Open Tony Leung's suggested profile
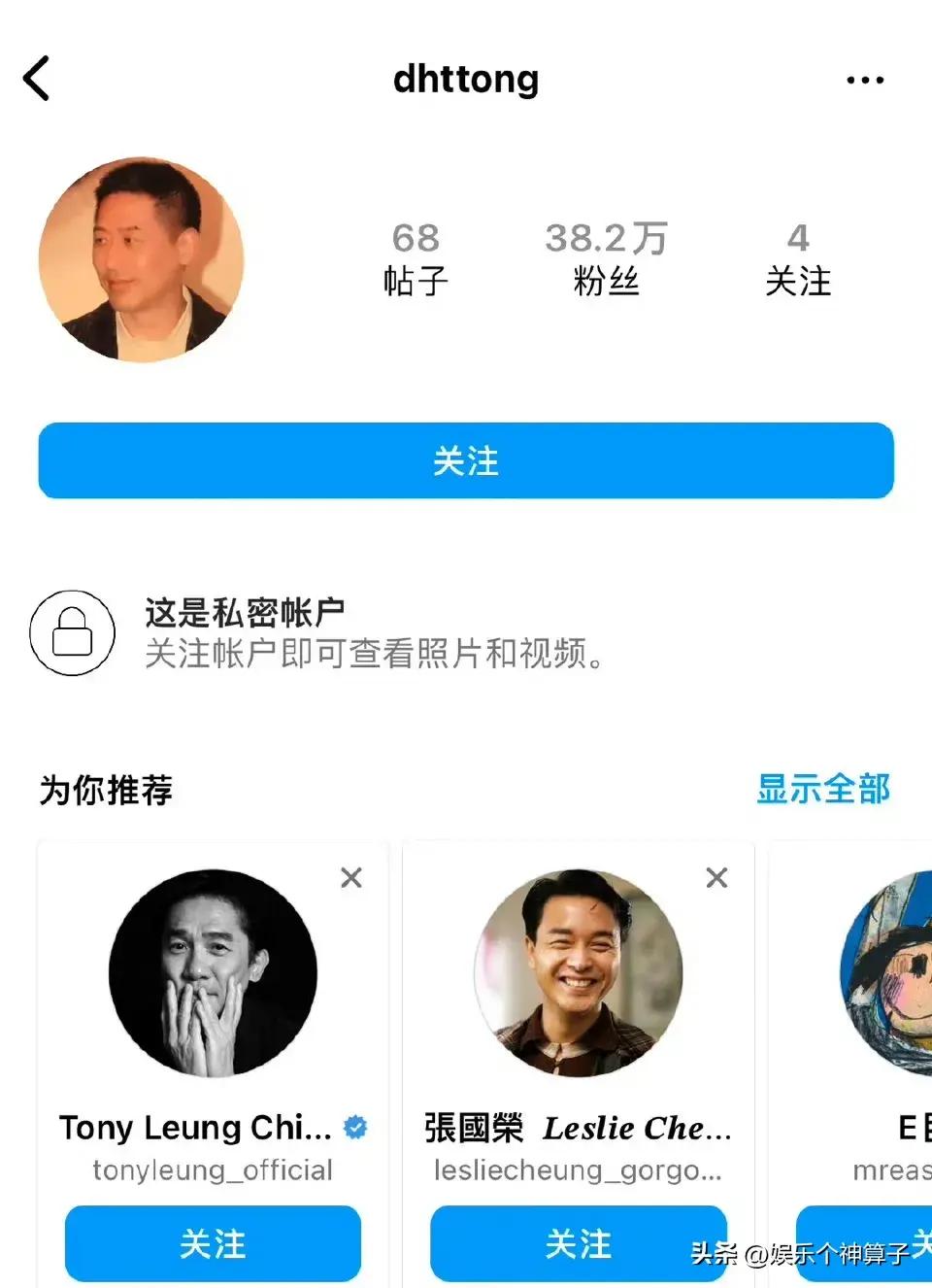This screenshot has height=1288, width=932. [213, 973]
